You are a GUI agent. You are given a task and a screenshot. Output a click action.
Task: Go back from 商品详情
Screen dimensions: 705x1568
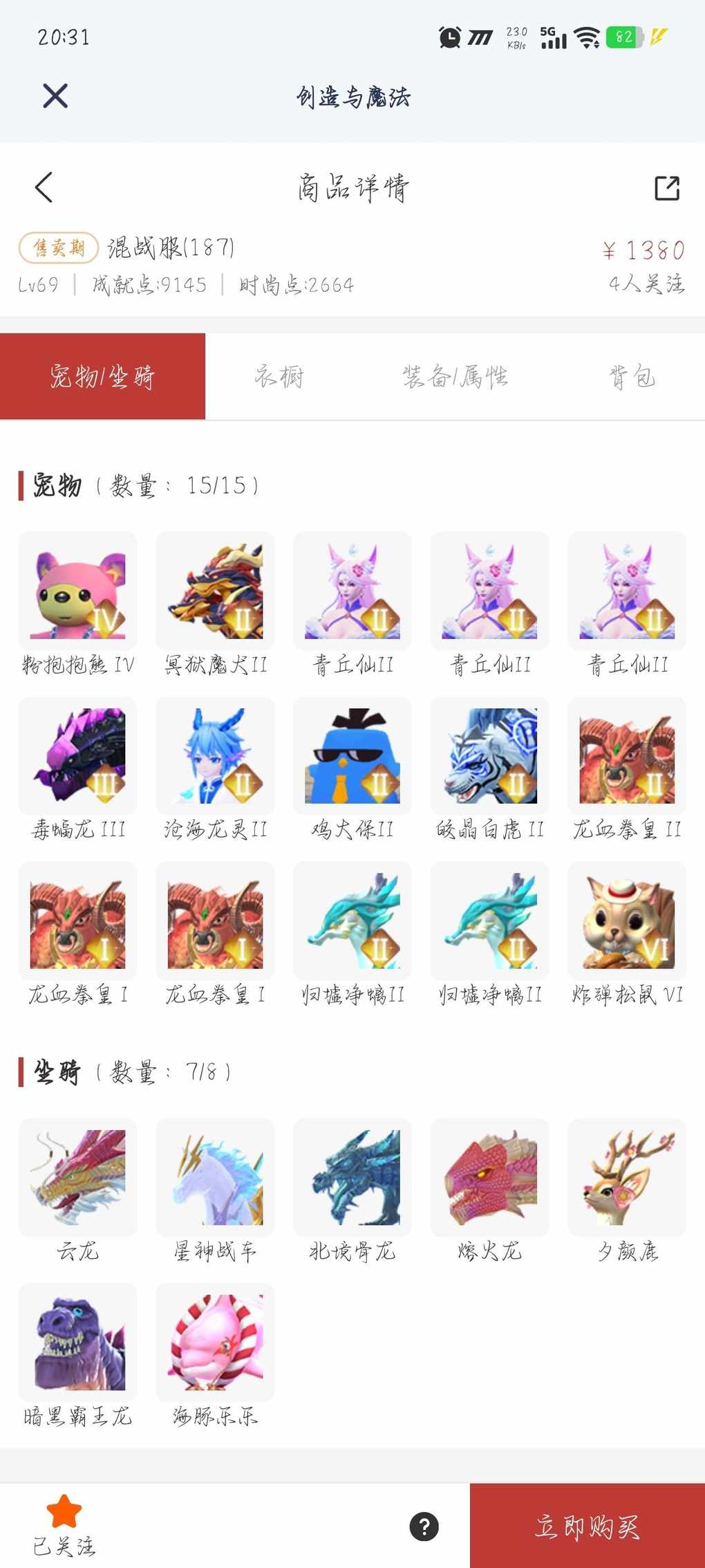click(44, 187)
